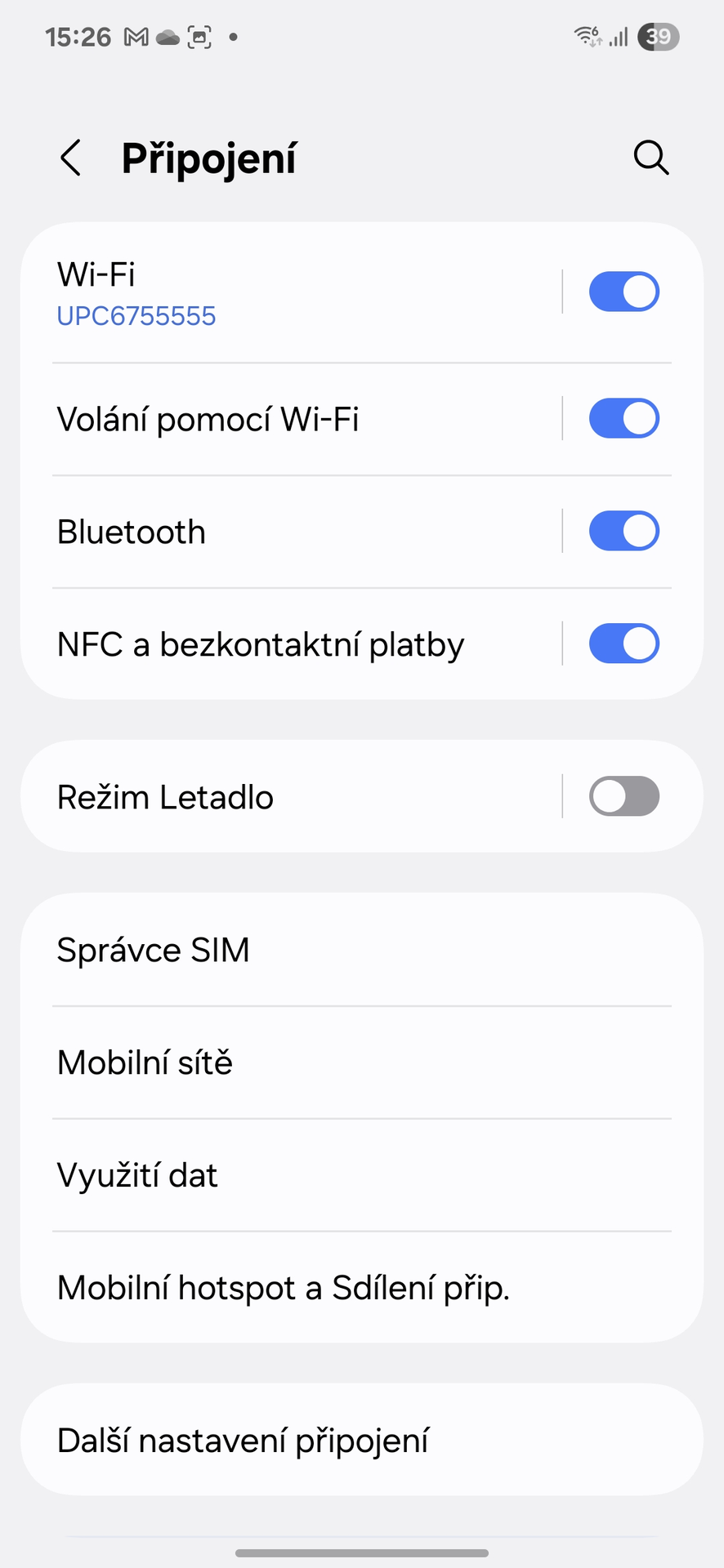
Task: Switch off the Bluetooth toggle
Action: [623, 532]
